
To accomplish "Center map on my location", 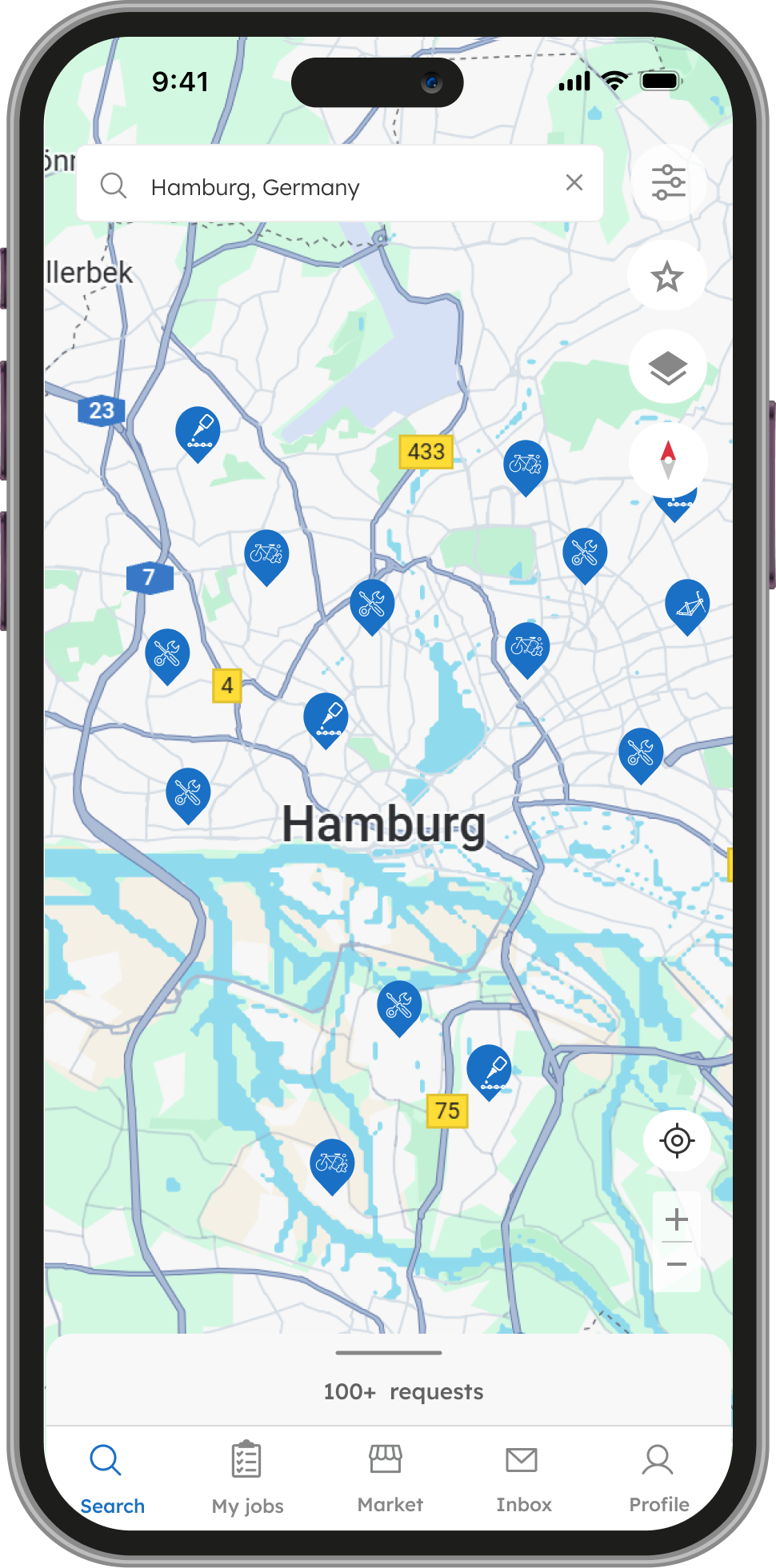I will pos(677,1140).
